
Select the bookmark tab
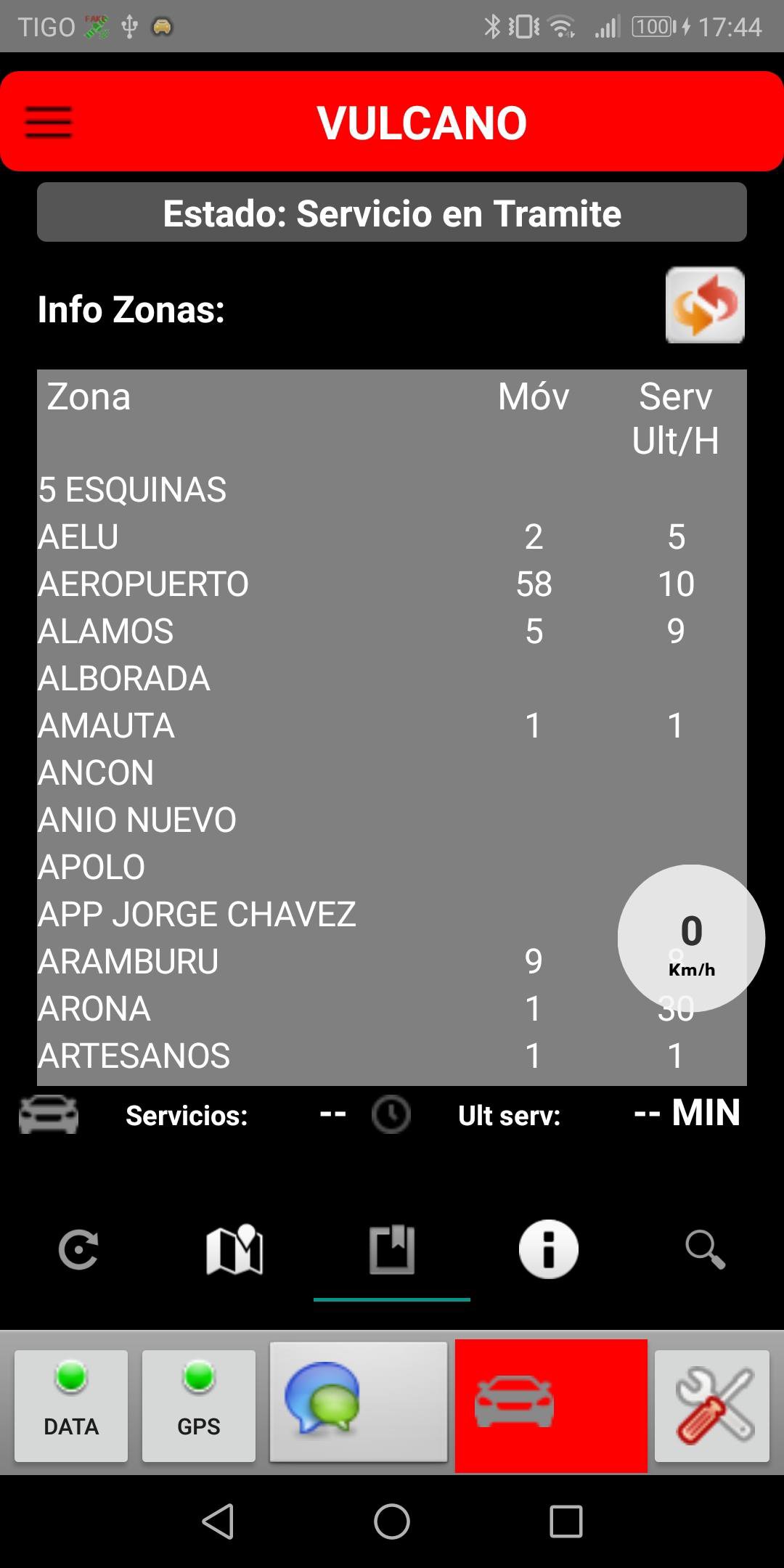pyautogui.click(x=392, y=1249)
